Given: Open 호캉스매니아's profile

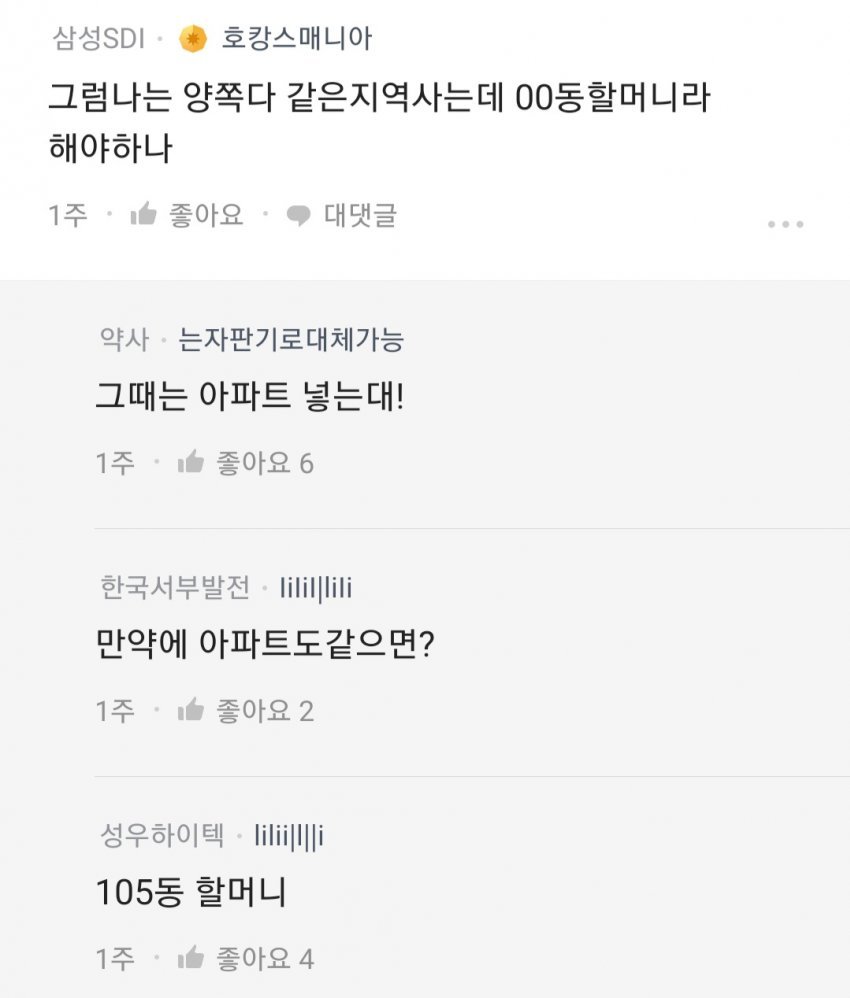Looking at the screenshot, I should pyautogui.click(x=296, y=40).
